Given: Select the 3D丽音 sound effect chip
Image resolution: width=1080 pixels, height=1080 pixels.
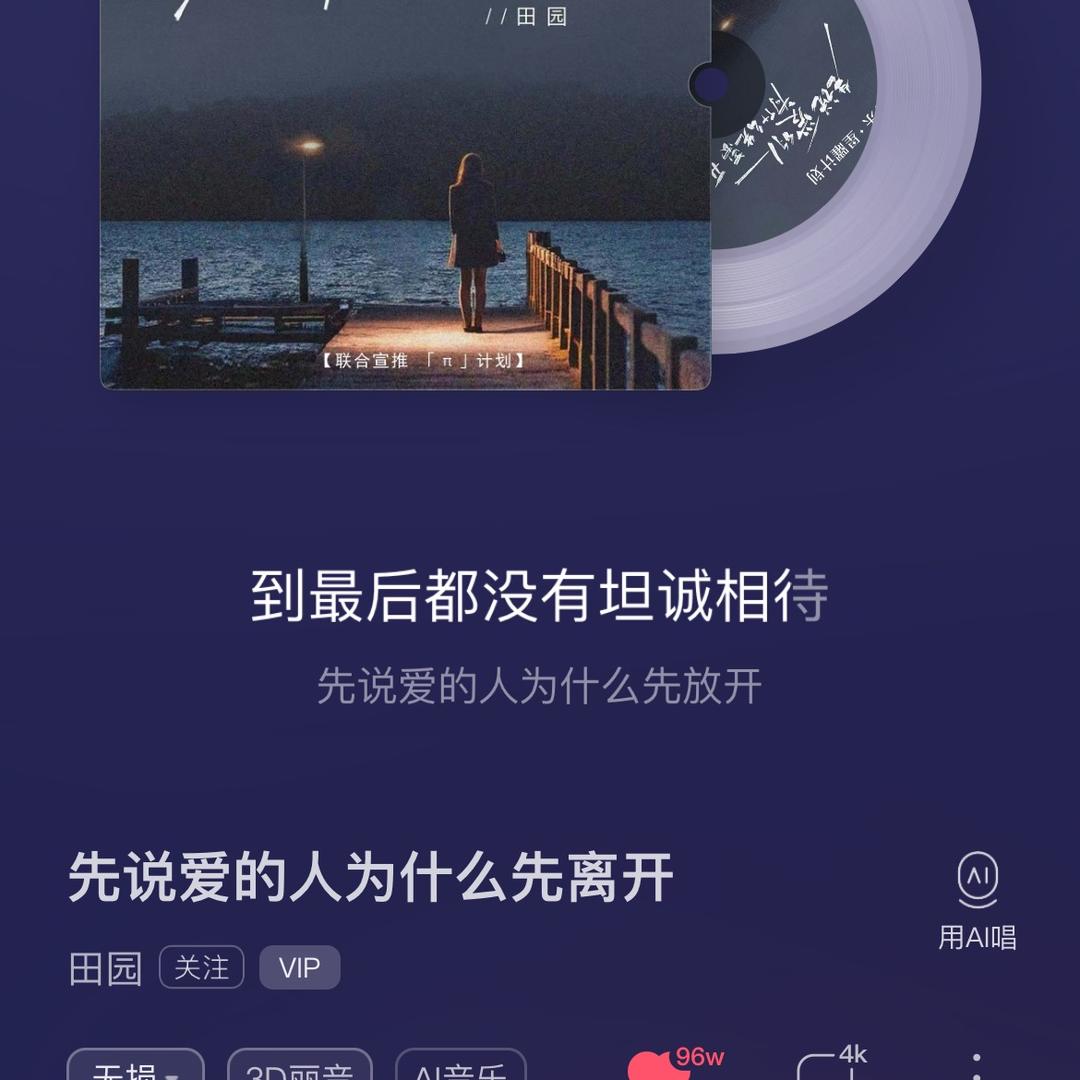Looking at the screenshot, I should tap(299, 1067).
